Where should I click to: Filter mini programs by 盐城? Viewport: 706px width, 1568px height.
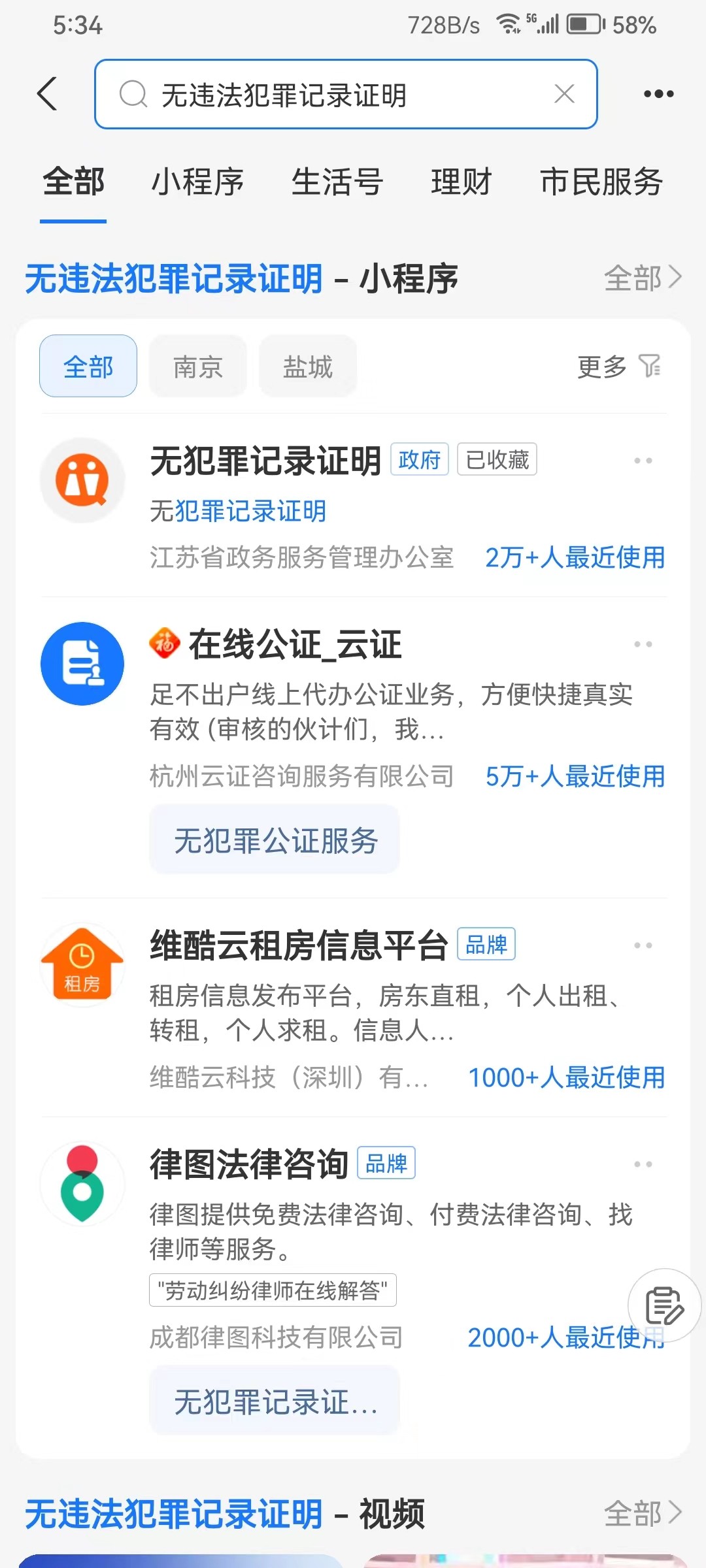[x=308, y=367]
